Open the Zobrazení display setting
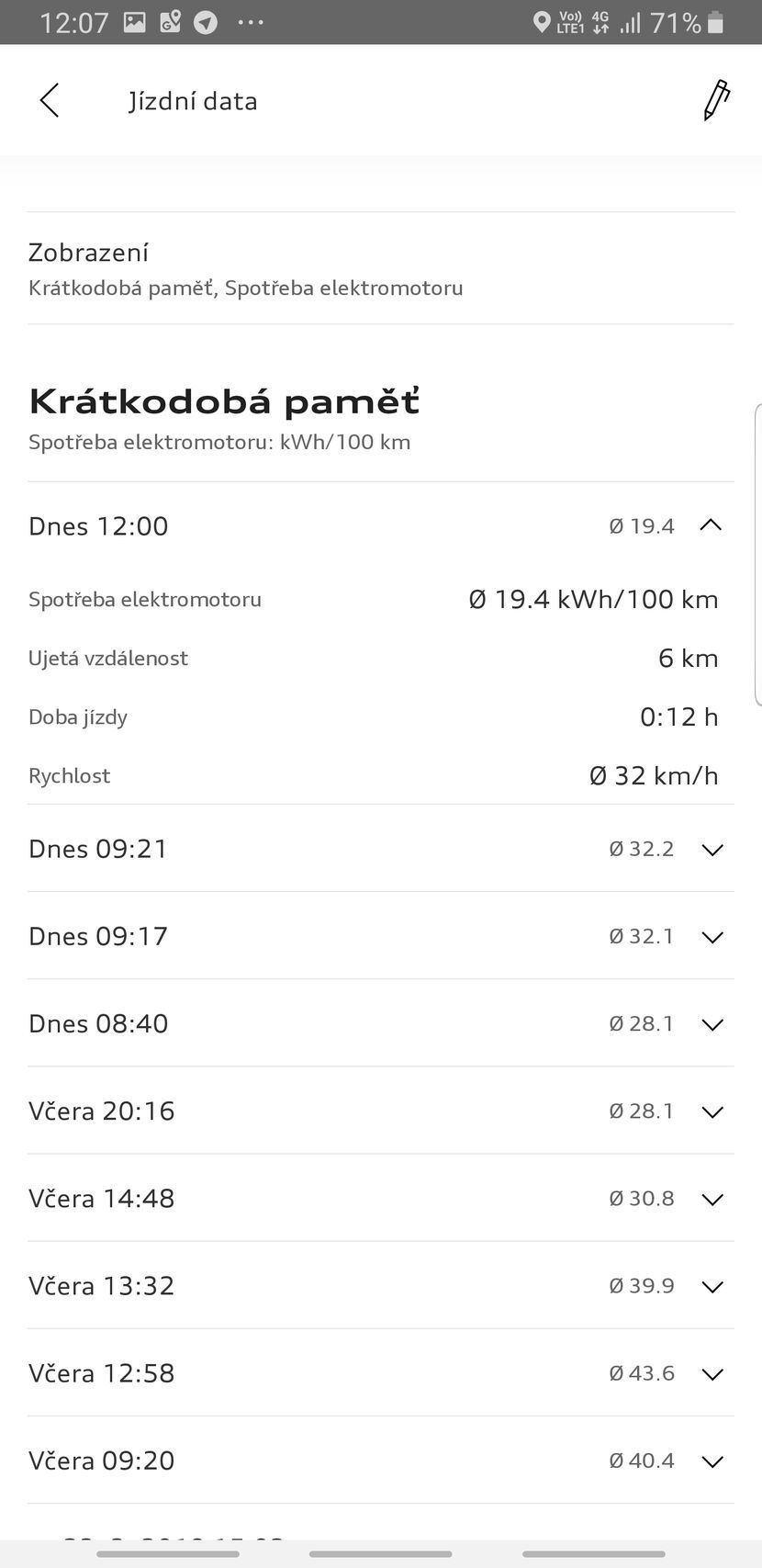Viewport: 762px width, 1568px height. tap(380, 268)
